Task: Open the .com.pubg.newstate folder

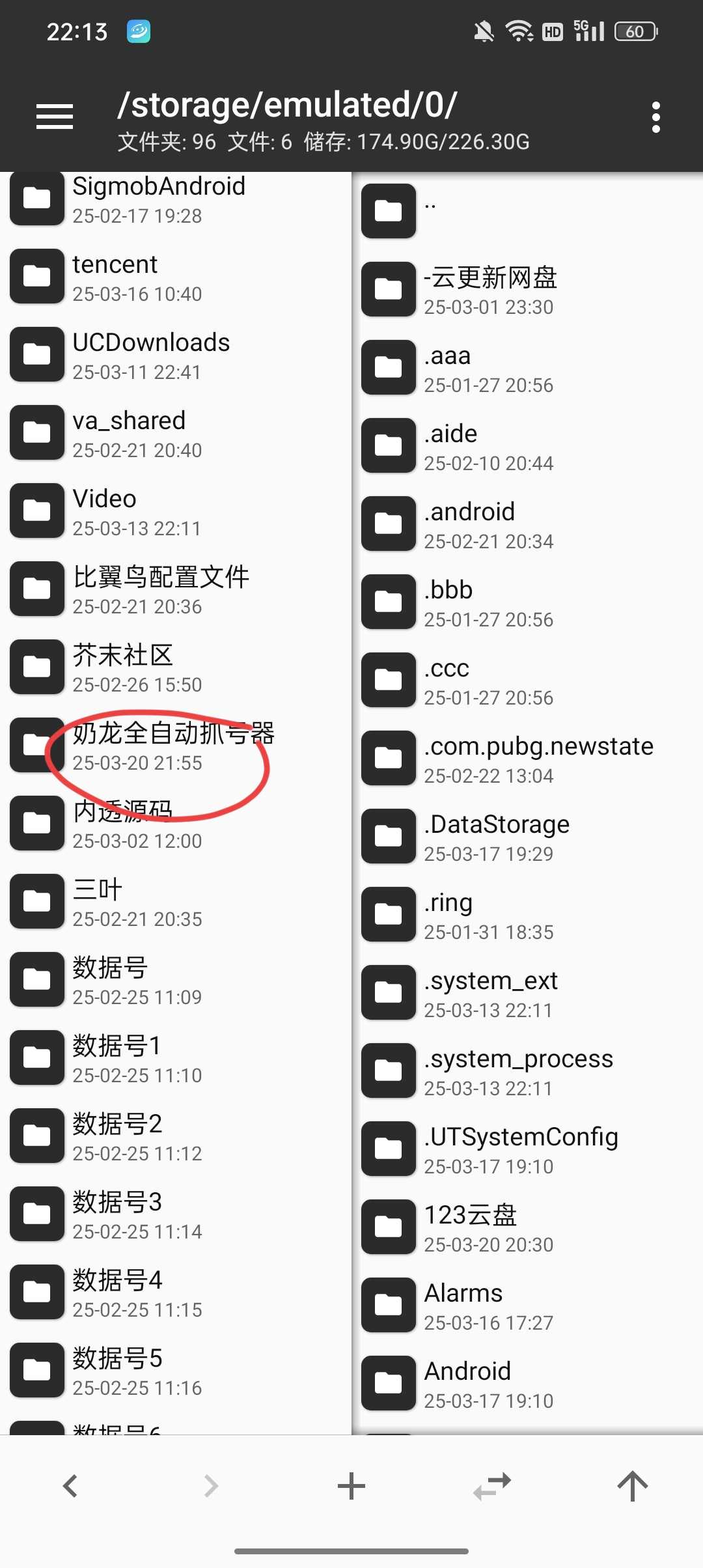Action: click(x=529, y=758)
